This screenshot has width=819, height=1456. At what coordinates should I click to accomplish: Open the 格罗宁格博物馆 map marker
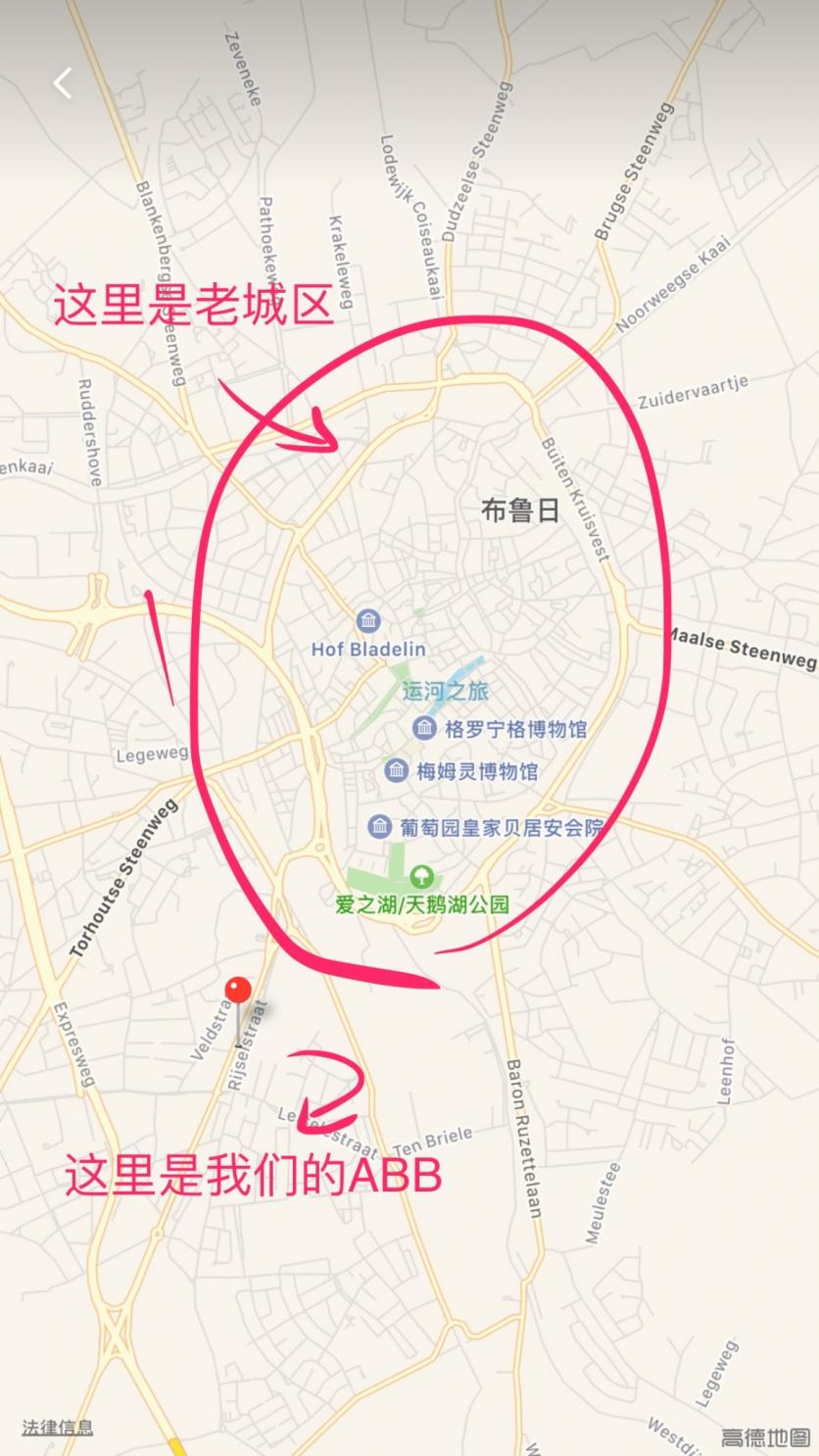424,728
